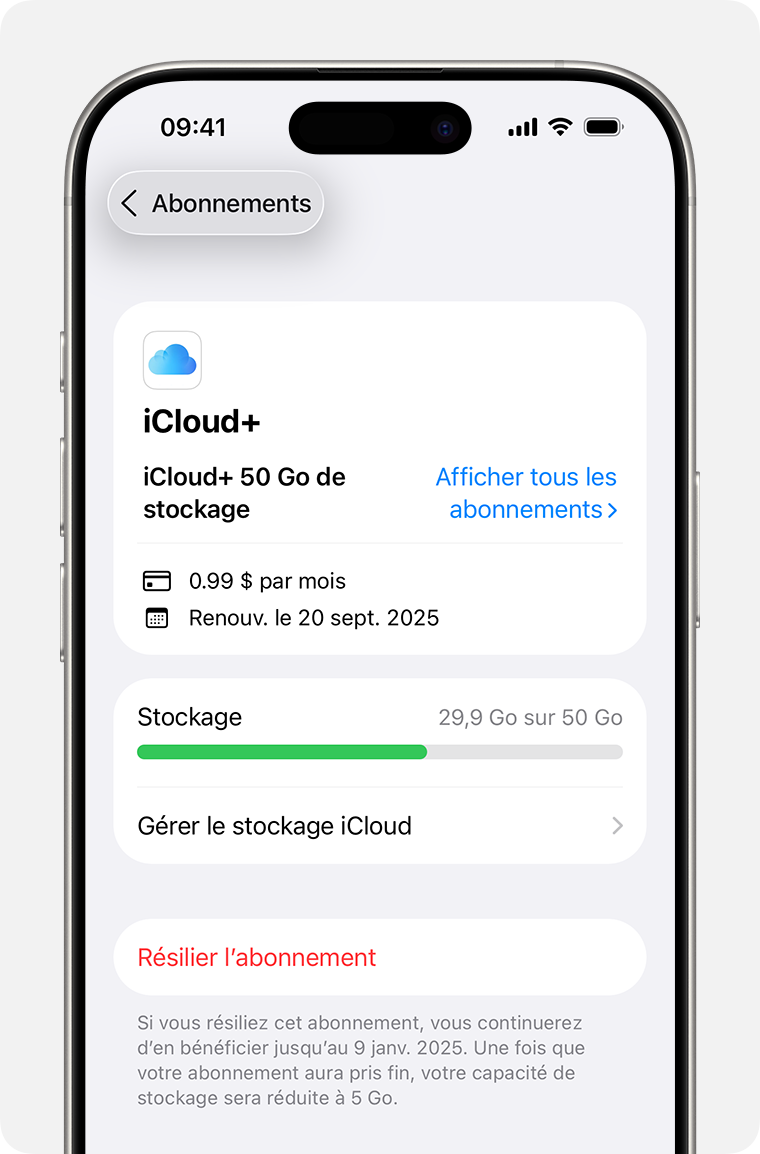Return to the Abonnements screen
The image size is (760, 1154).
pos(215,203)
